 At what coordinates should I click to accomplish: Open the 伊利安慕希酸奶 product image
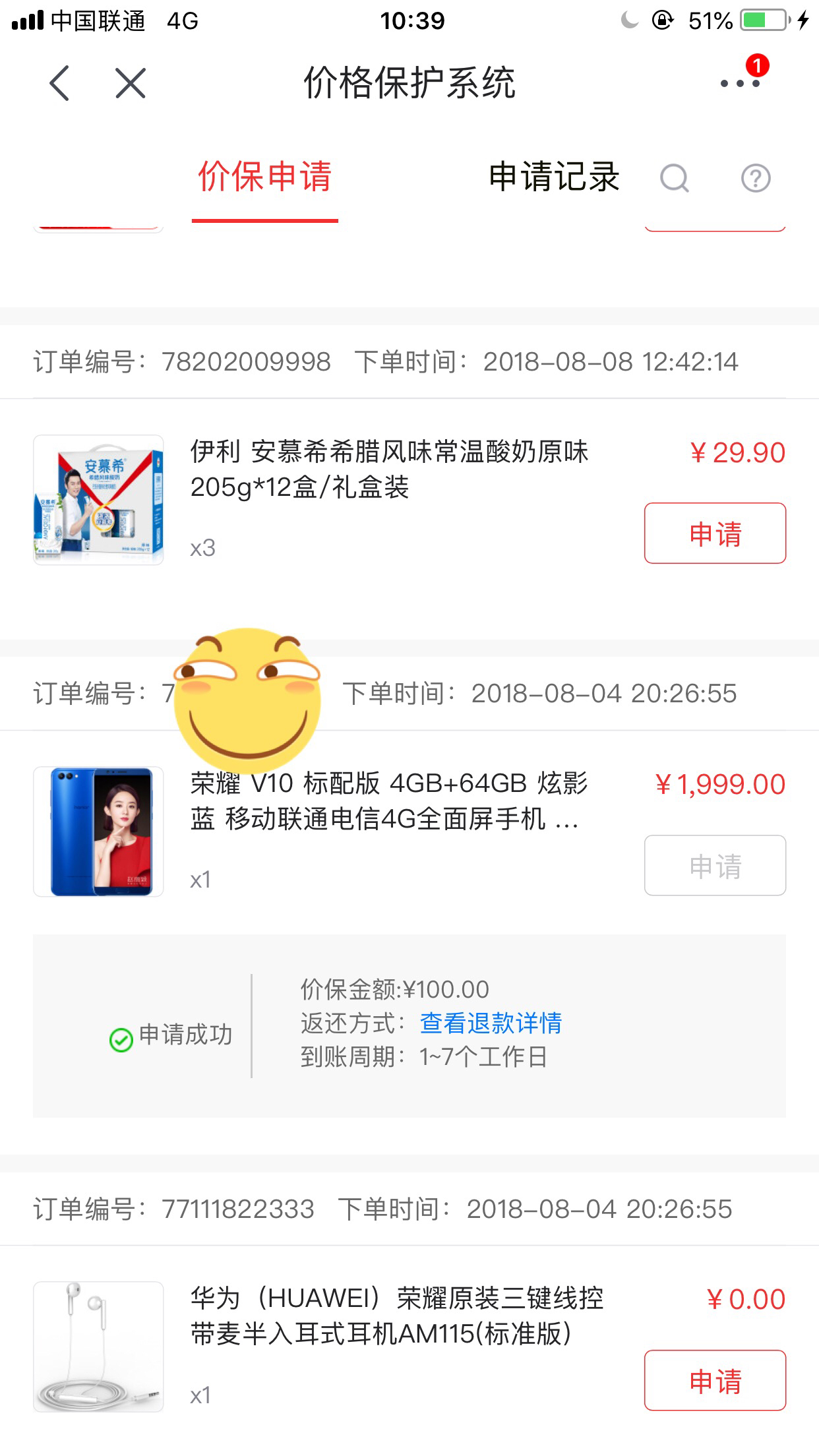click(98, 500)
